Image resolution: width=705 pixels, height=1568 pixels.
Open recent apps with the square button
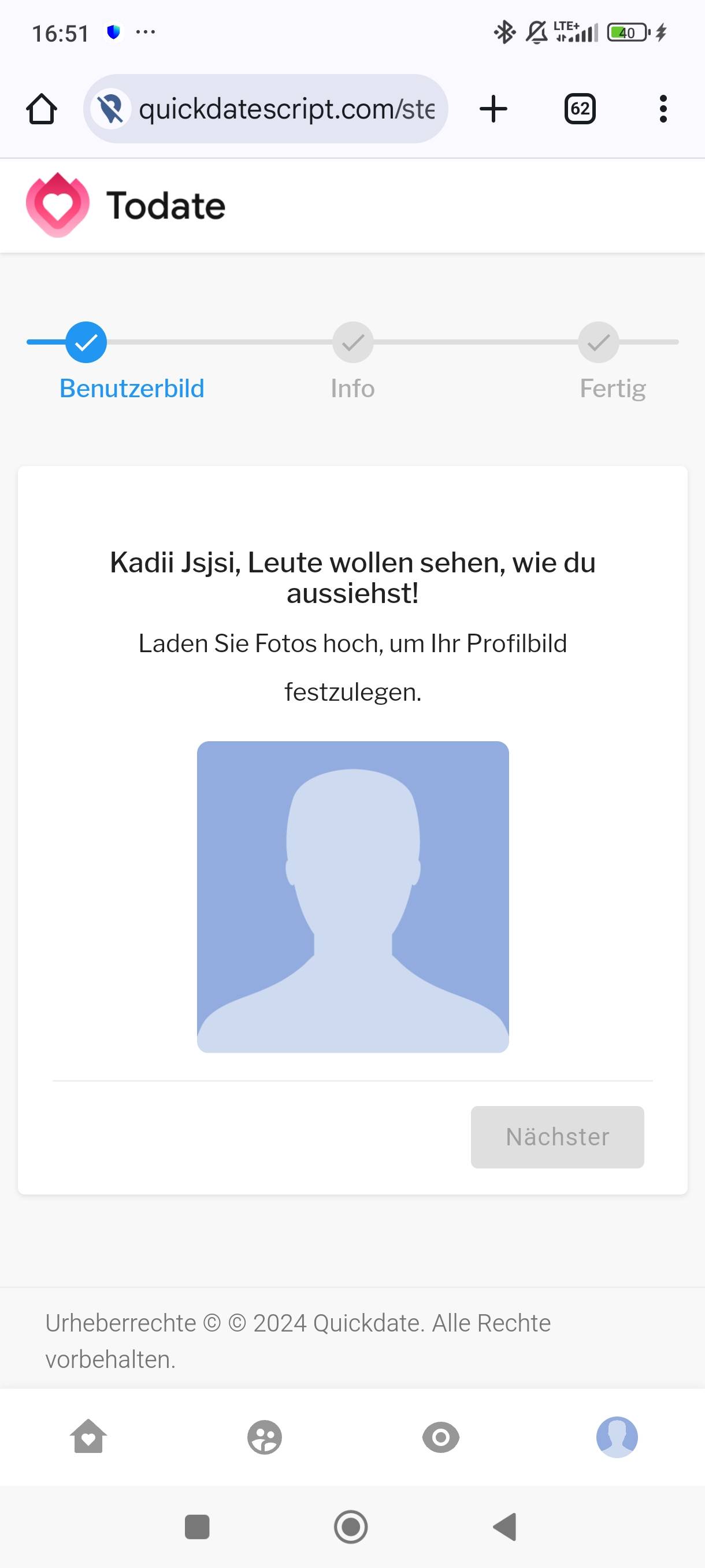tap(197, 1526)
